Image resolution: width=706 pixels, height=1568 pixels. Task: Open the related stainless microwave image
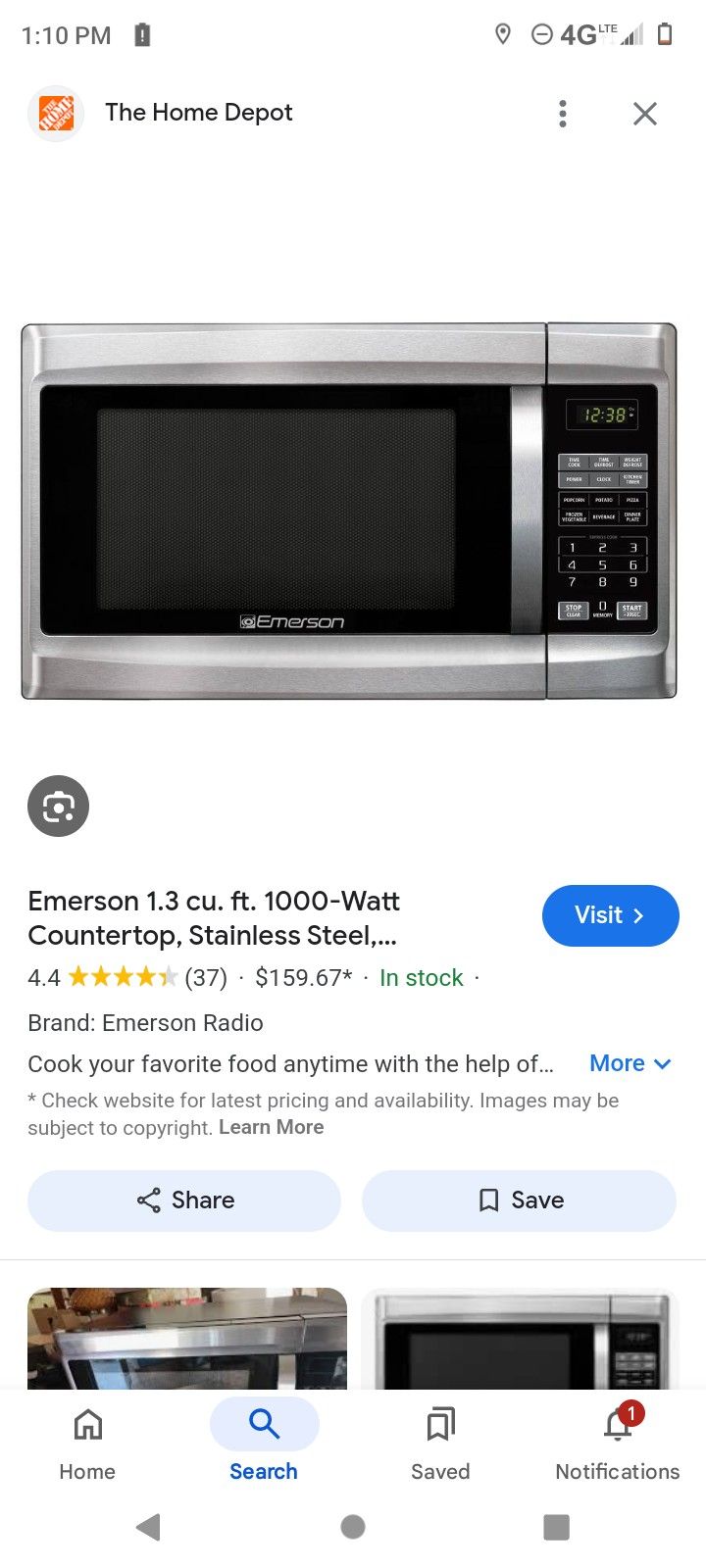(520, 1338)
